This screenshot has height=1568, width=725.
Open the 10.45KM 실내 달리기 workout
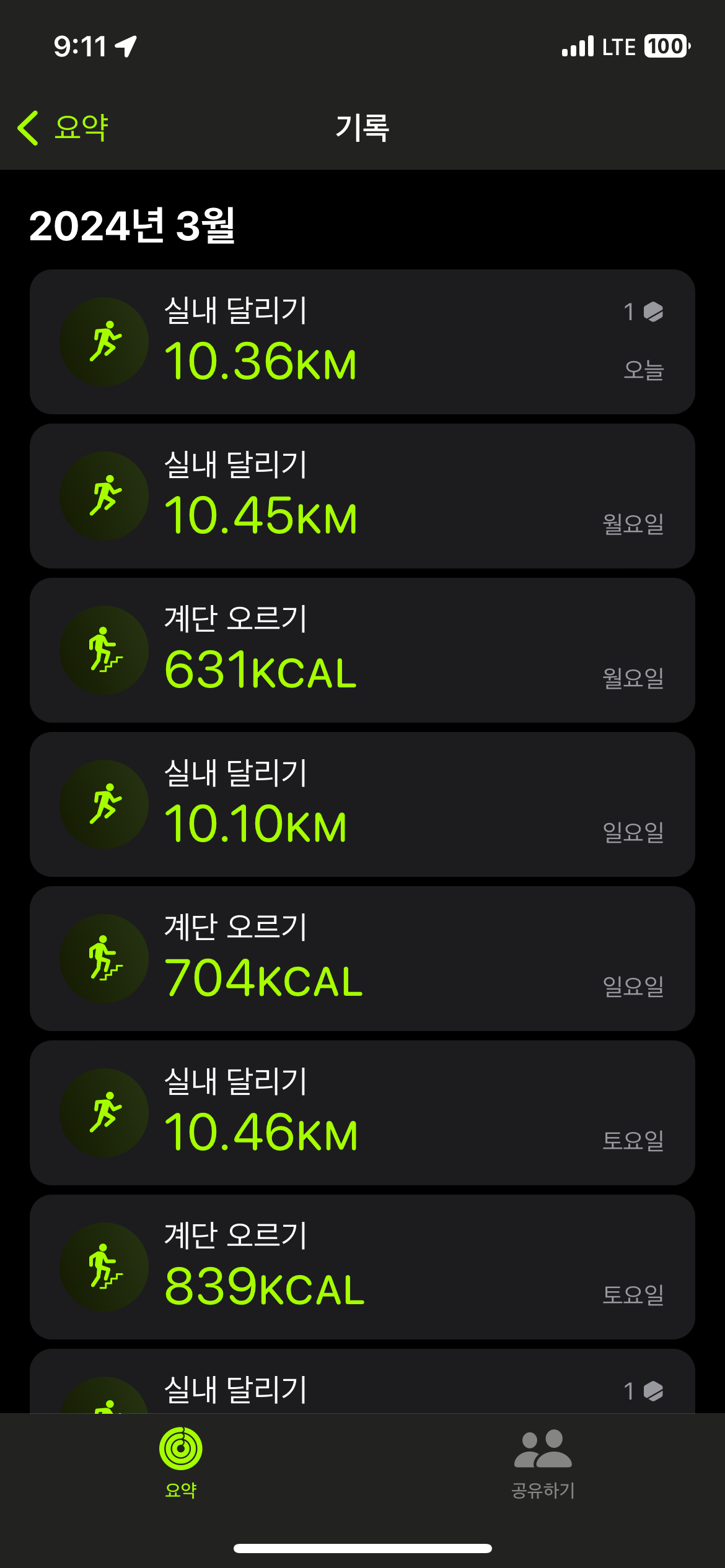(x=362, y=496)
